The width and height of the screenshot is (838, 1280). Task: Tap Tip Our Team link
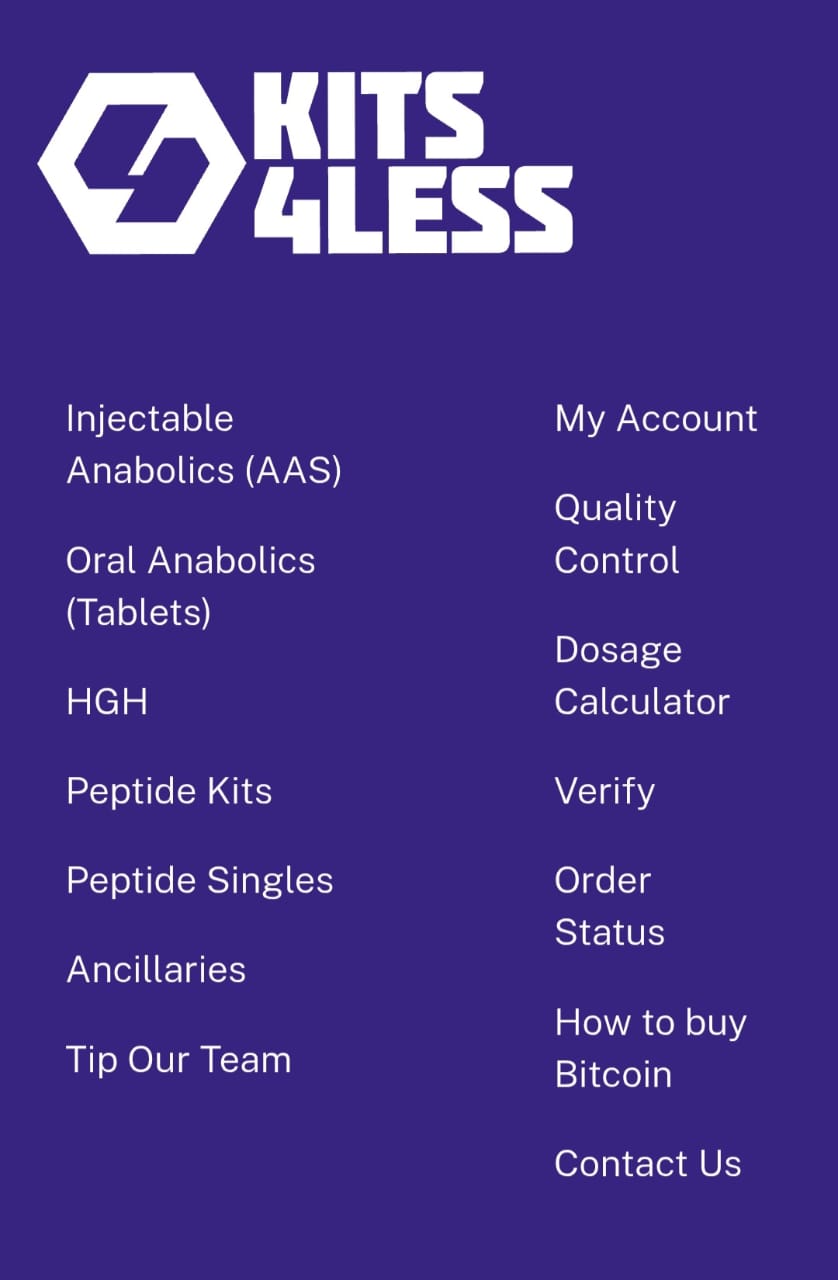click(x=178, y=1060)
